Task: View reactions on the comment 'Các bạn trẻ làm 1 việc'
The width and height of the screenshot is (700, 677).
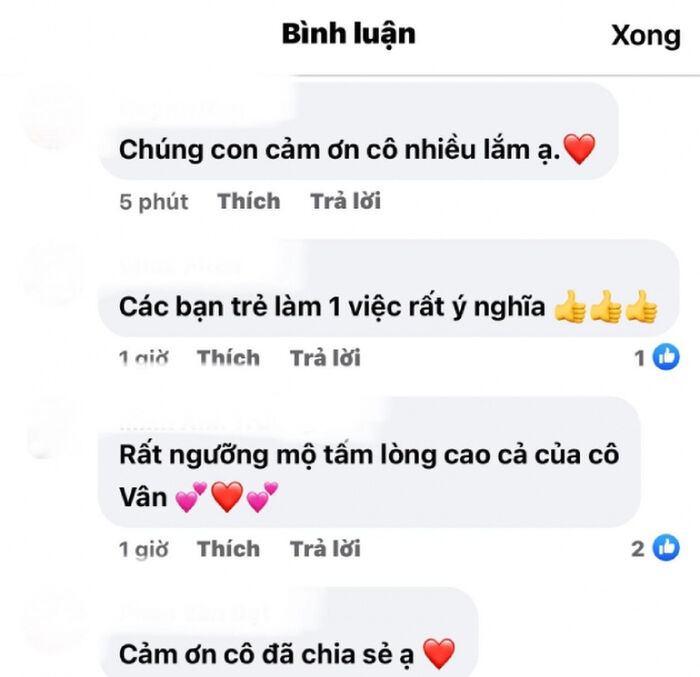Action: click(657, 356)
